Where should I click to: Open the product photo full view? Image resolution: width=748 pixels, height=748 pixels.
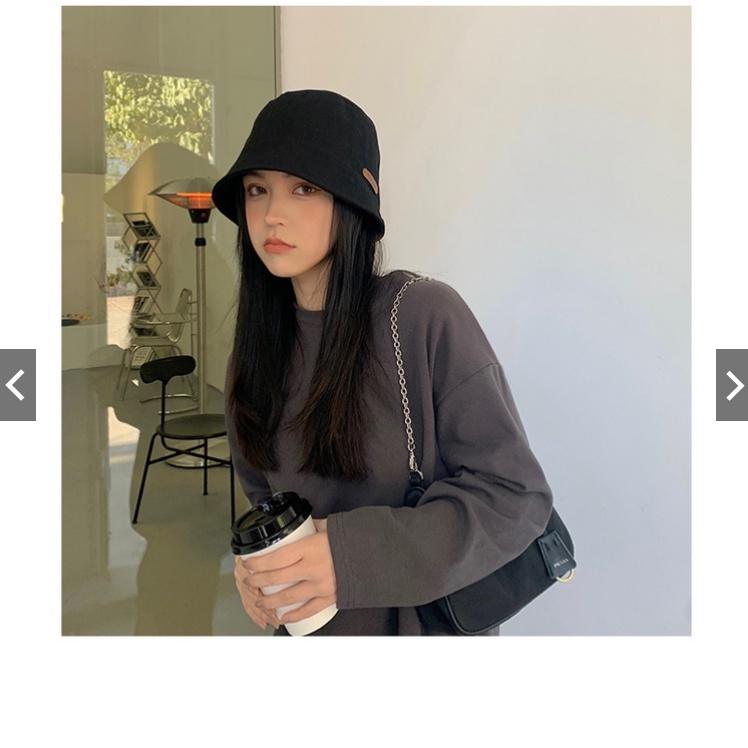(376, 320)
